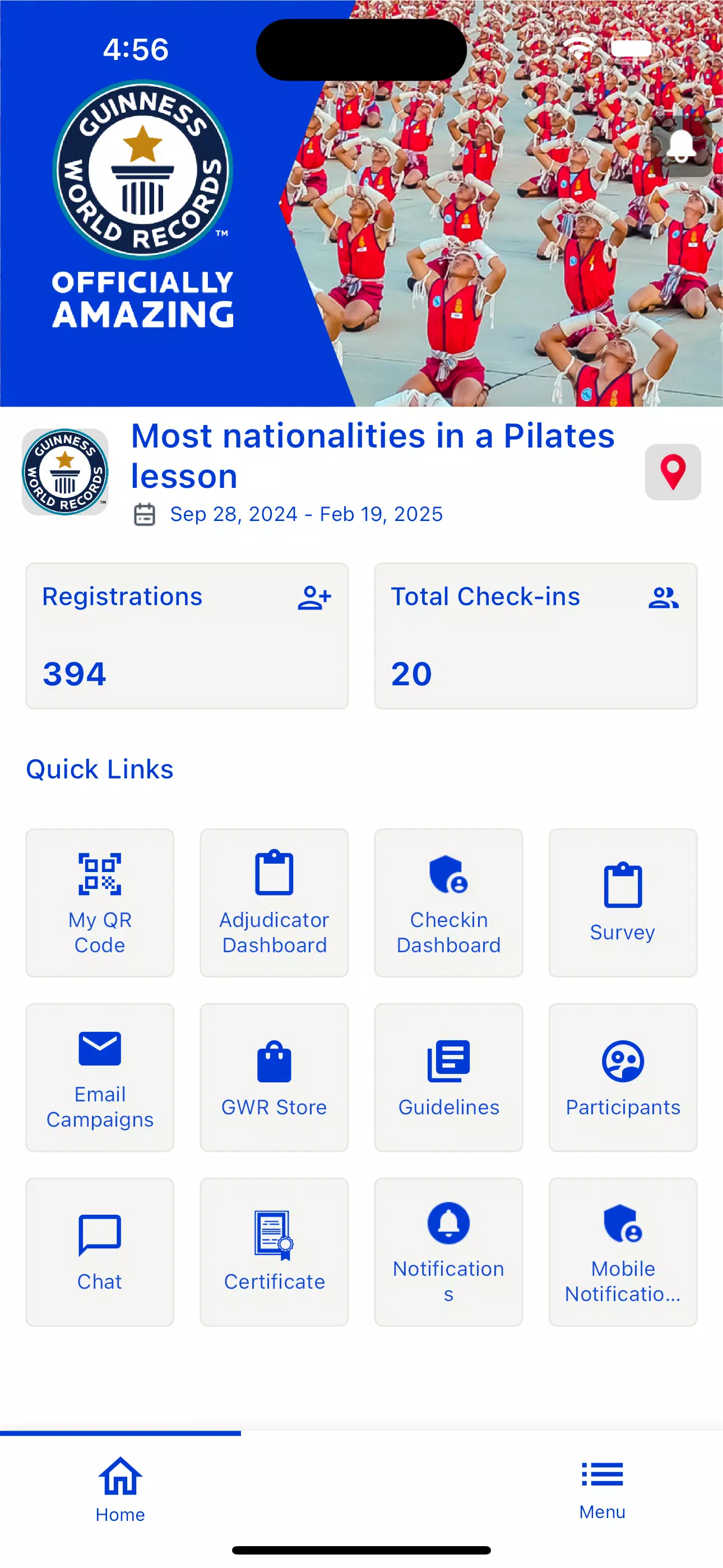Open the Mobile Notifications tile
The width and height of the screenshot is (723, 1568).
pos(623,1252)
